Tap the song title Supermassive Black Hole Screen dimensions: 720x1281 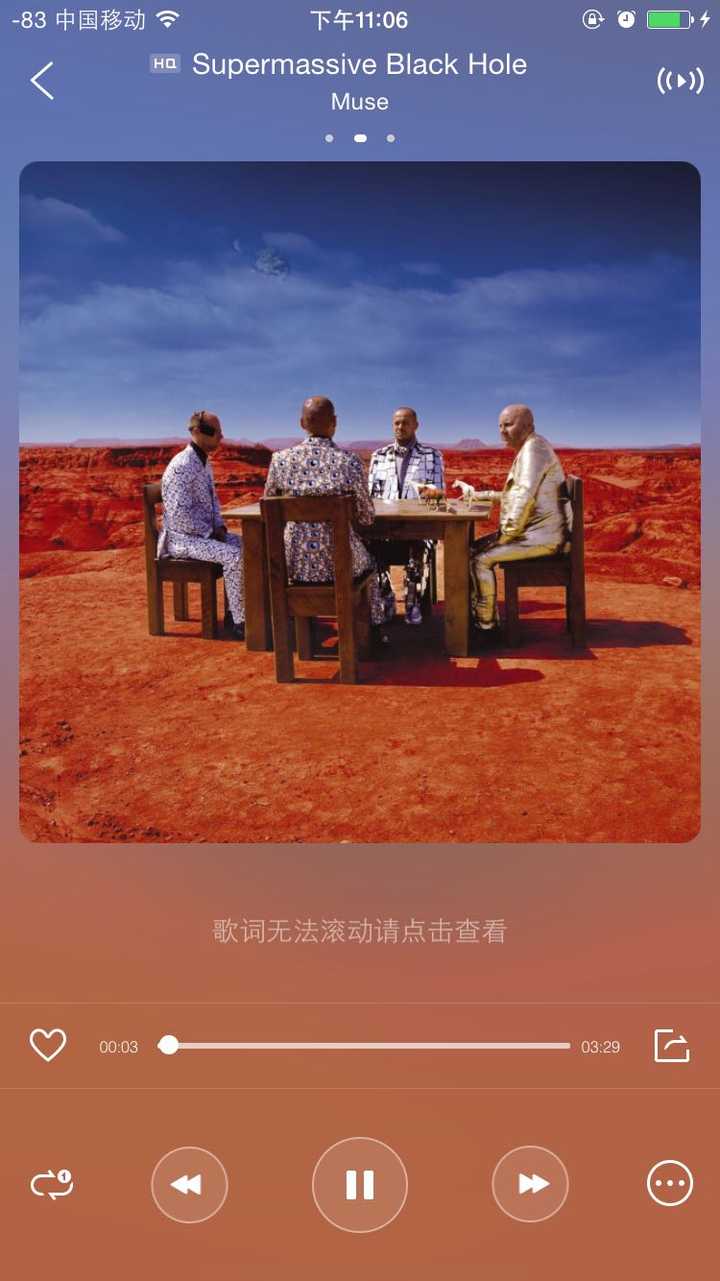[x=360, y=64]
